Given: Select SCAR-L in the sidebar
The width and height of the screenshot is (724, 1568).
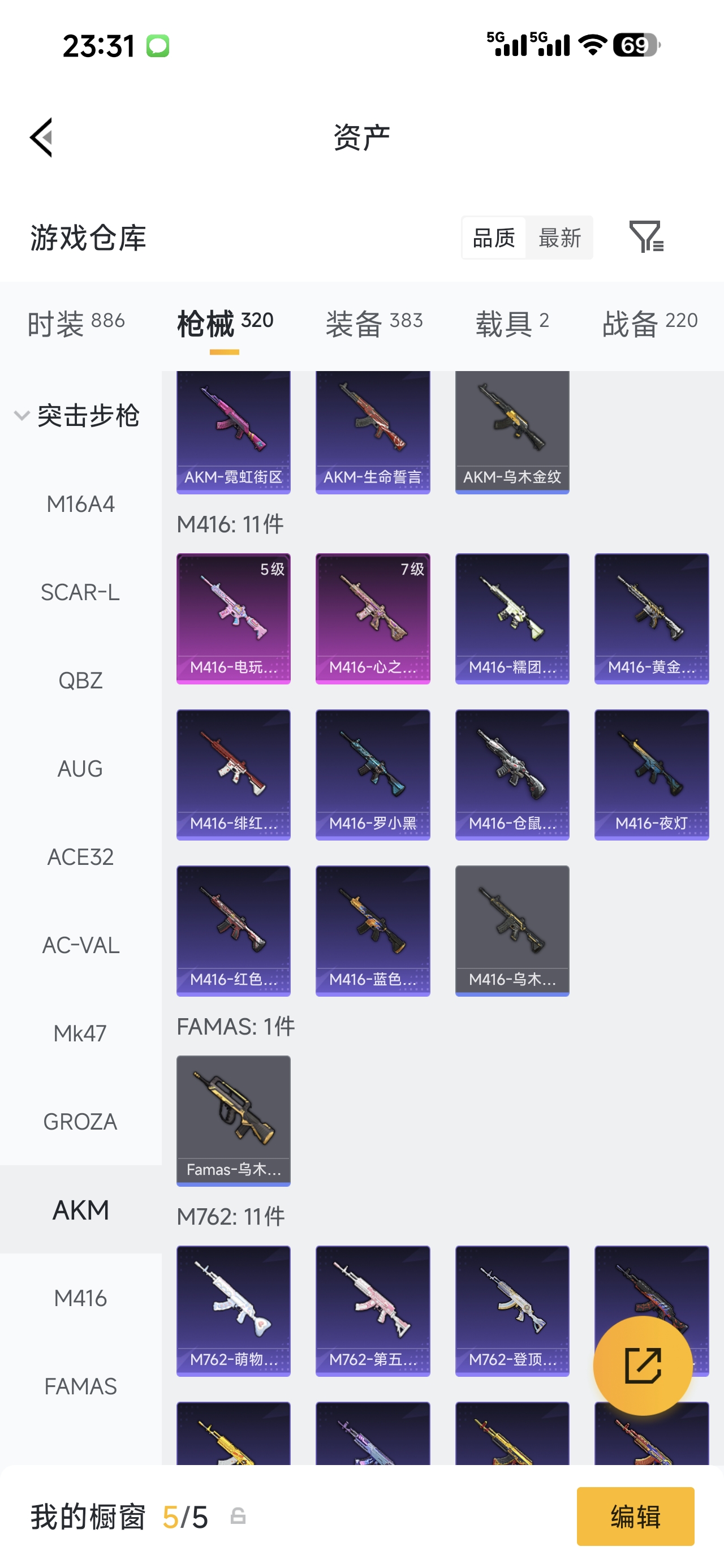Looking at the screenshot, I should point(80,592).
